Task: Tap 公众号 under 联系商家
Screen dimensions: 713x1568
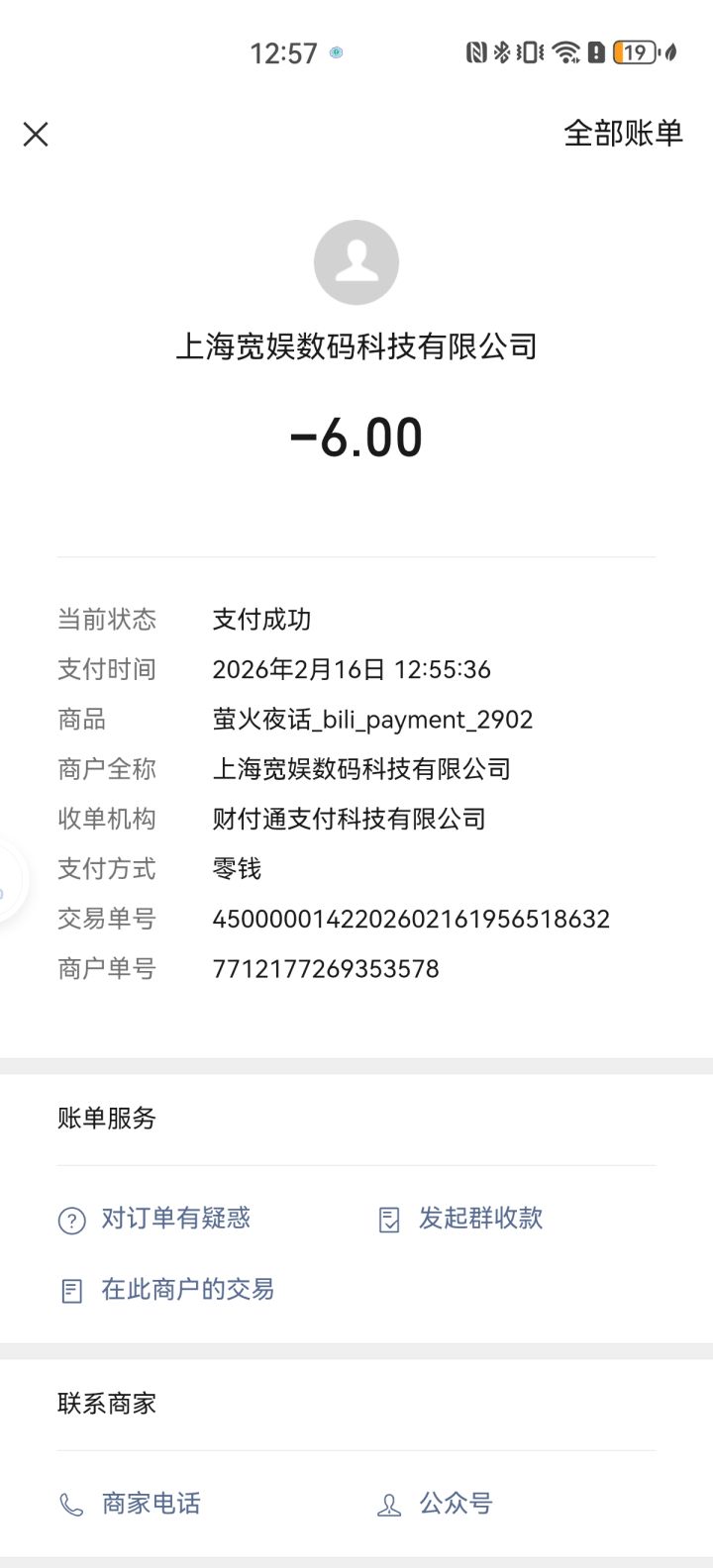Action: [x=456, y=1503]
